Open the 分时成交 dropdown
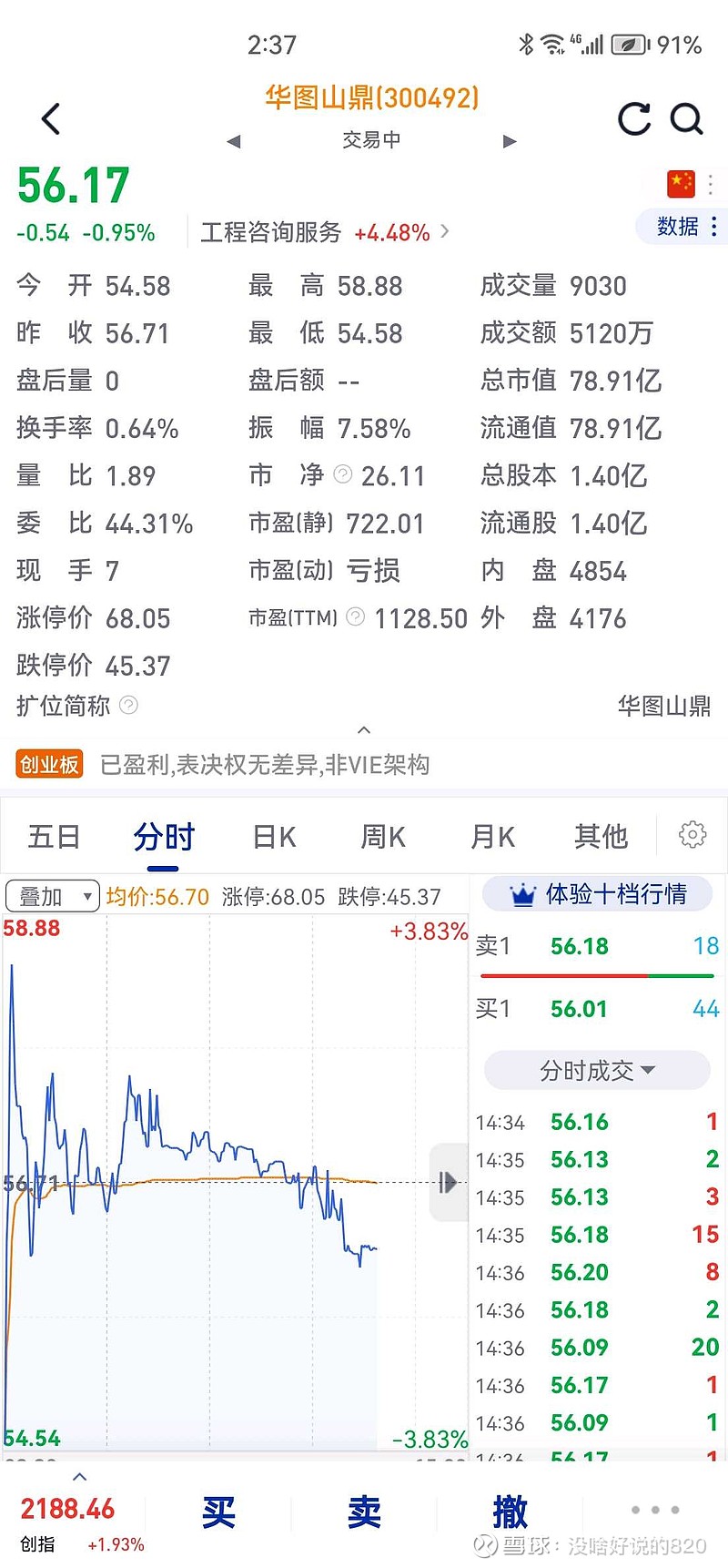The image size is (728, 1568). [x=597, y=1070]
